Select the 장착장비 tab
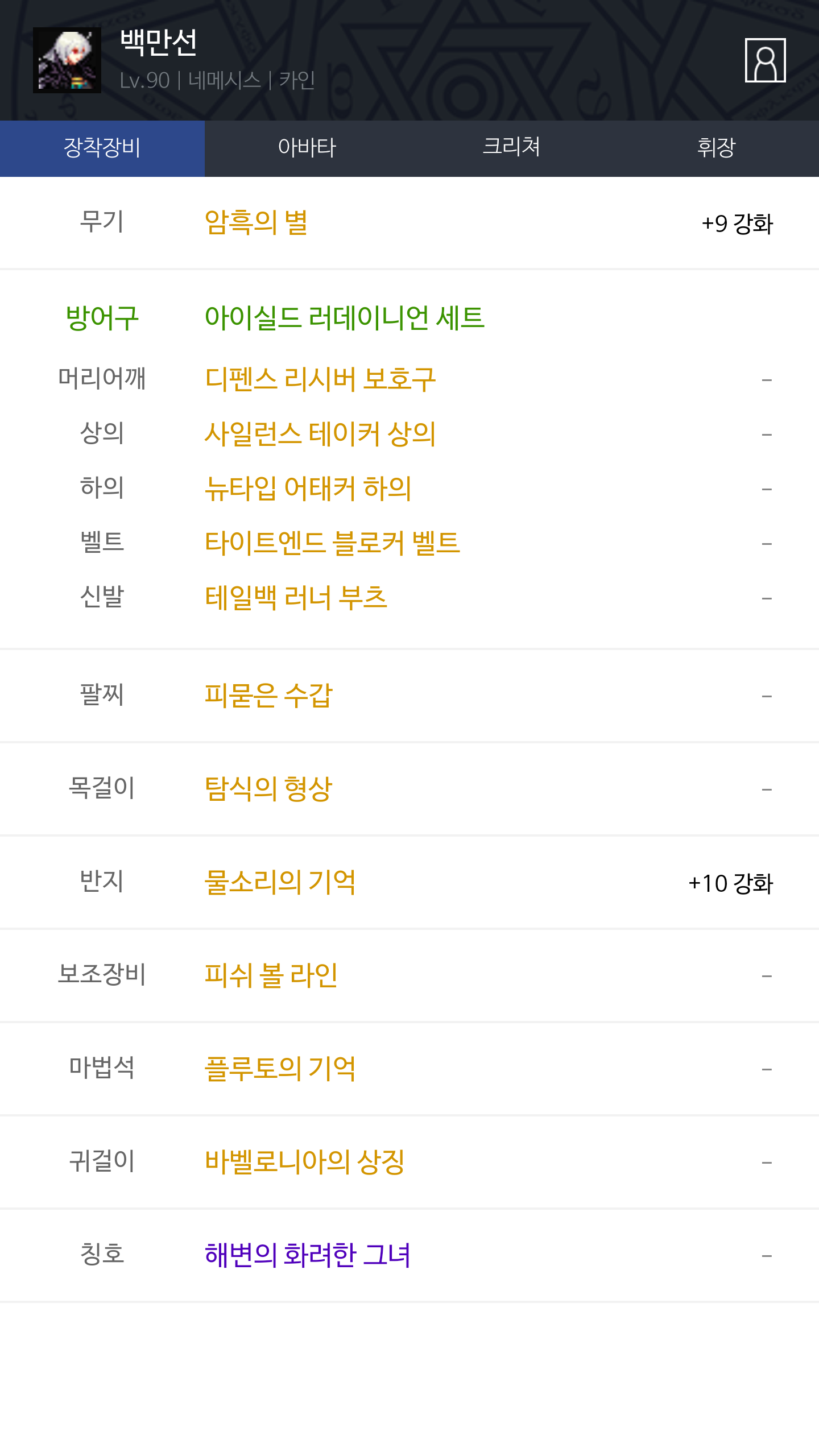 pyautogui.click(x=102, y=148)
